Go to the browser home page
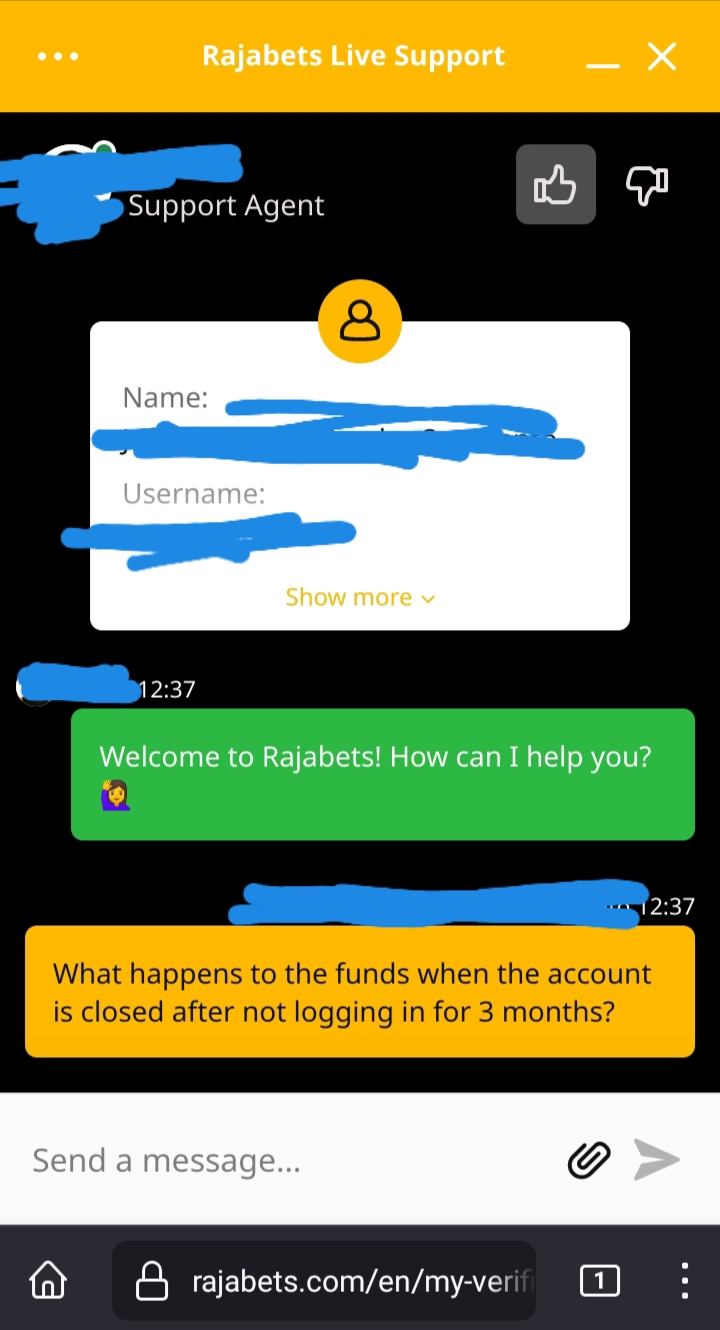Screen dimensions: 720x1330 [48, 1279]
